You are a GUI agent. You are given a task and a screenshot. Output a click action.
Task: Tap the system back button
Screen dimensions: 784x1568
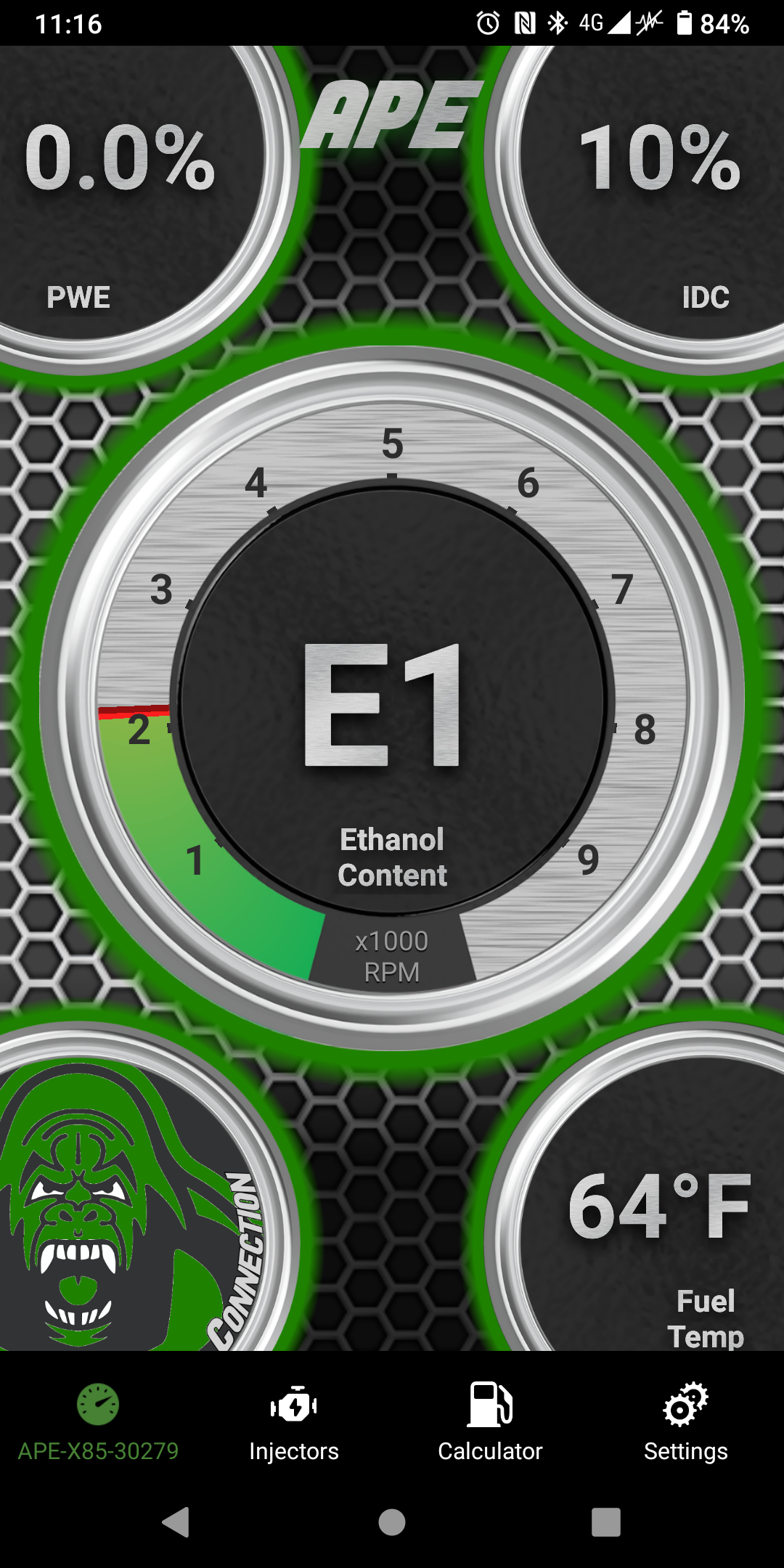pyautogui.click(x=176, y=1522)
